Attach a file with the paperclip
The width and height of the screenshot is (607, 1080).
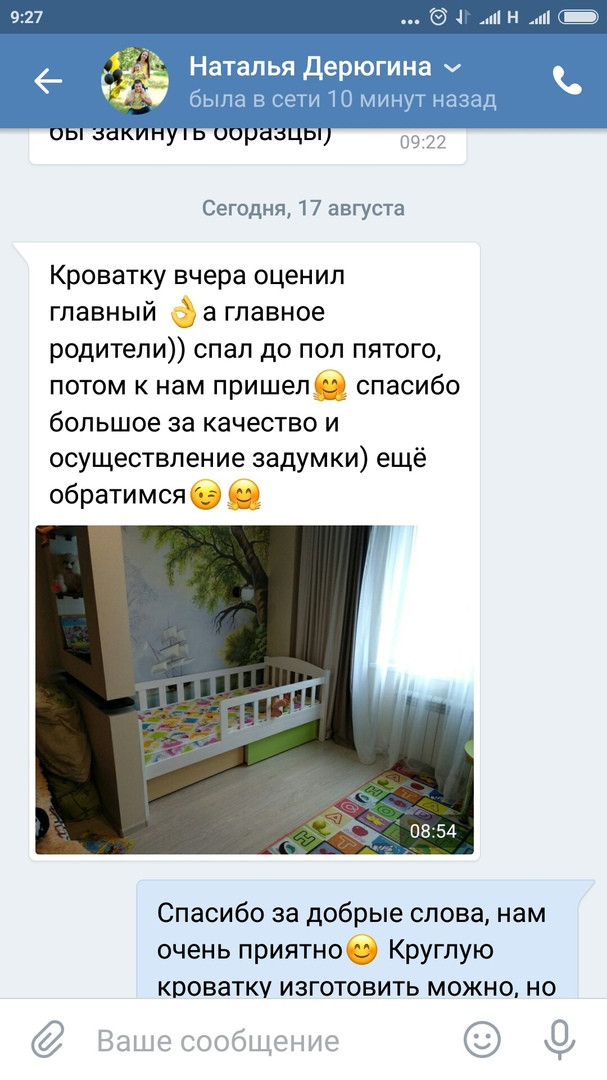pos(47,1040)
